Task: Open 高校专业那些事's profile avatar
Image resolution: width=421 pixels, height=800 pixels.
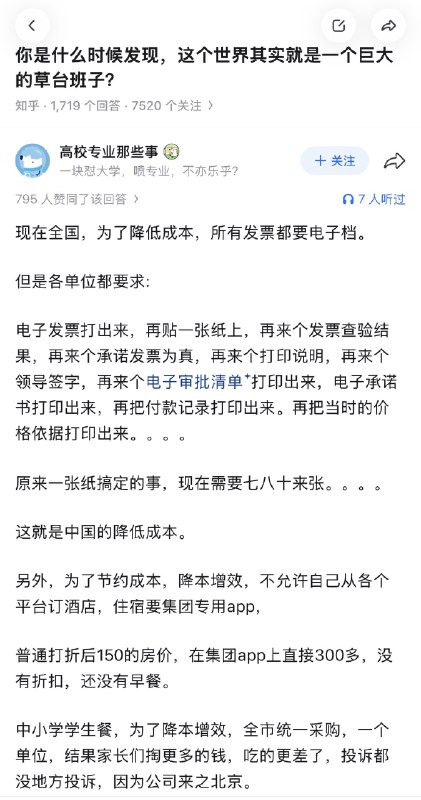Action: tap(33, 161)
